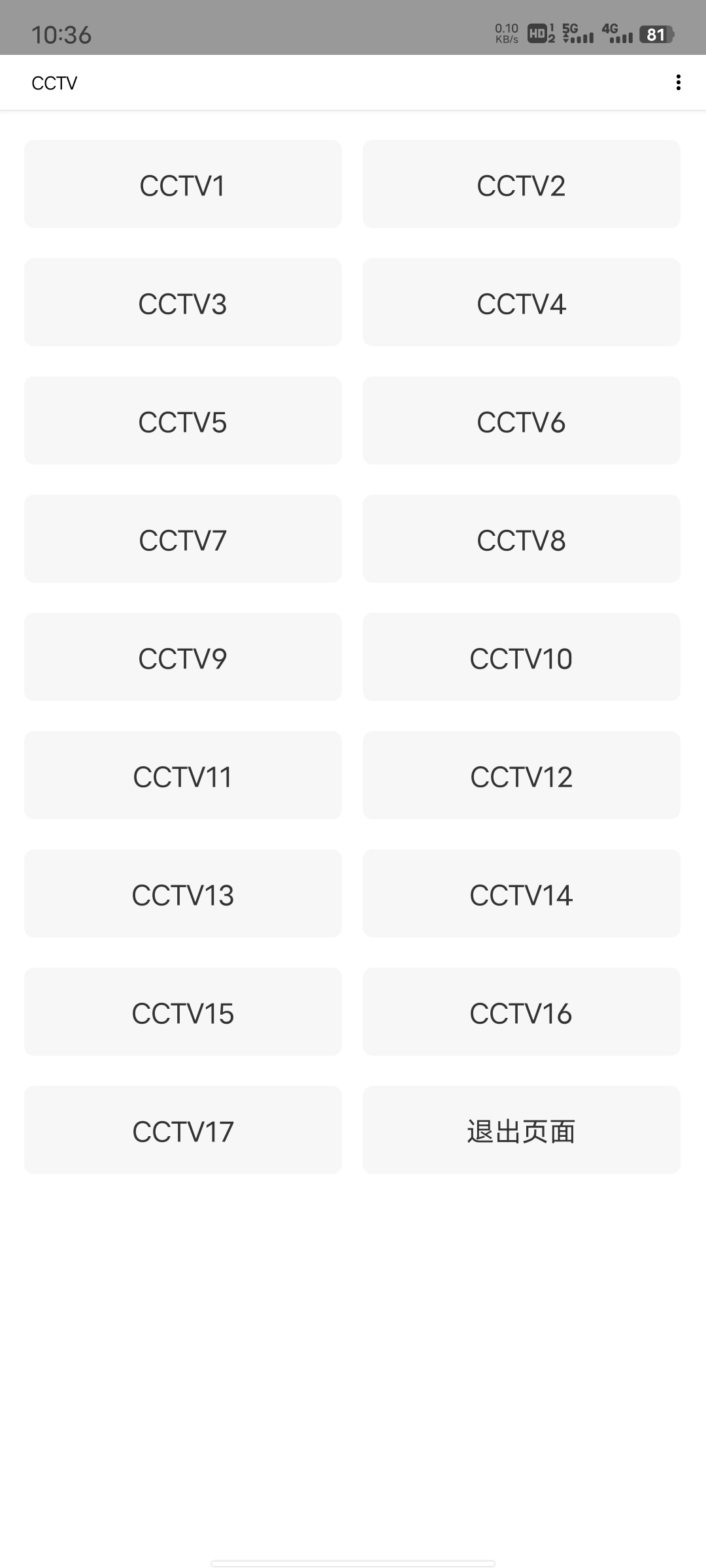Viewport: 706px width, 1568px height.
Task: Open the CCTV10 channel
Action: (x=522, y=657)
